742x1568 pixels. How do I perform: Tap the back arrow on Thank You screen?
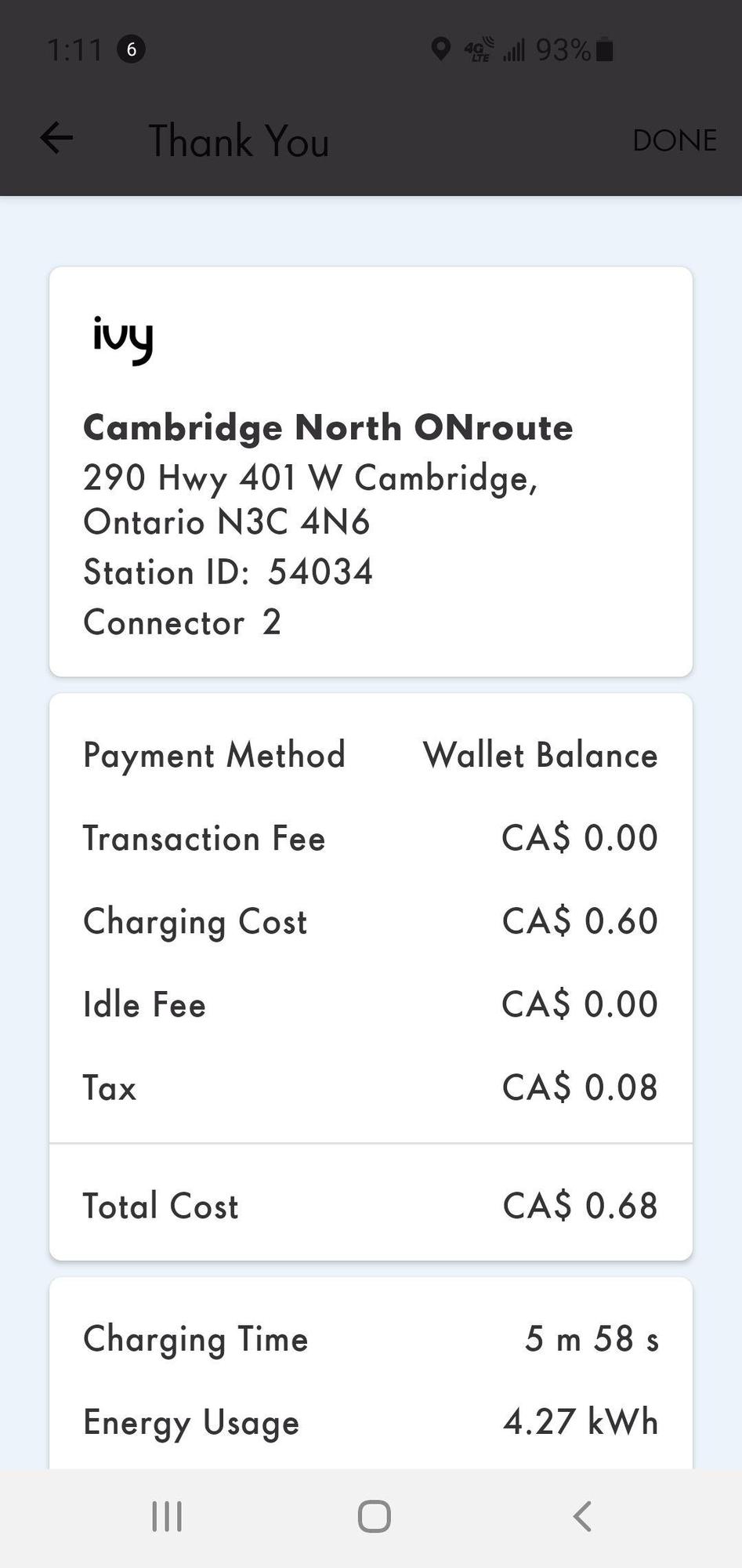pyautogui.click(x=55, y=138)
